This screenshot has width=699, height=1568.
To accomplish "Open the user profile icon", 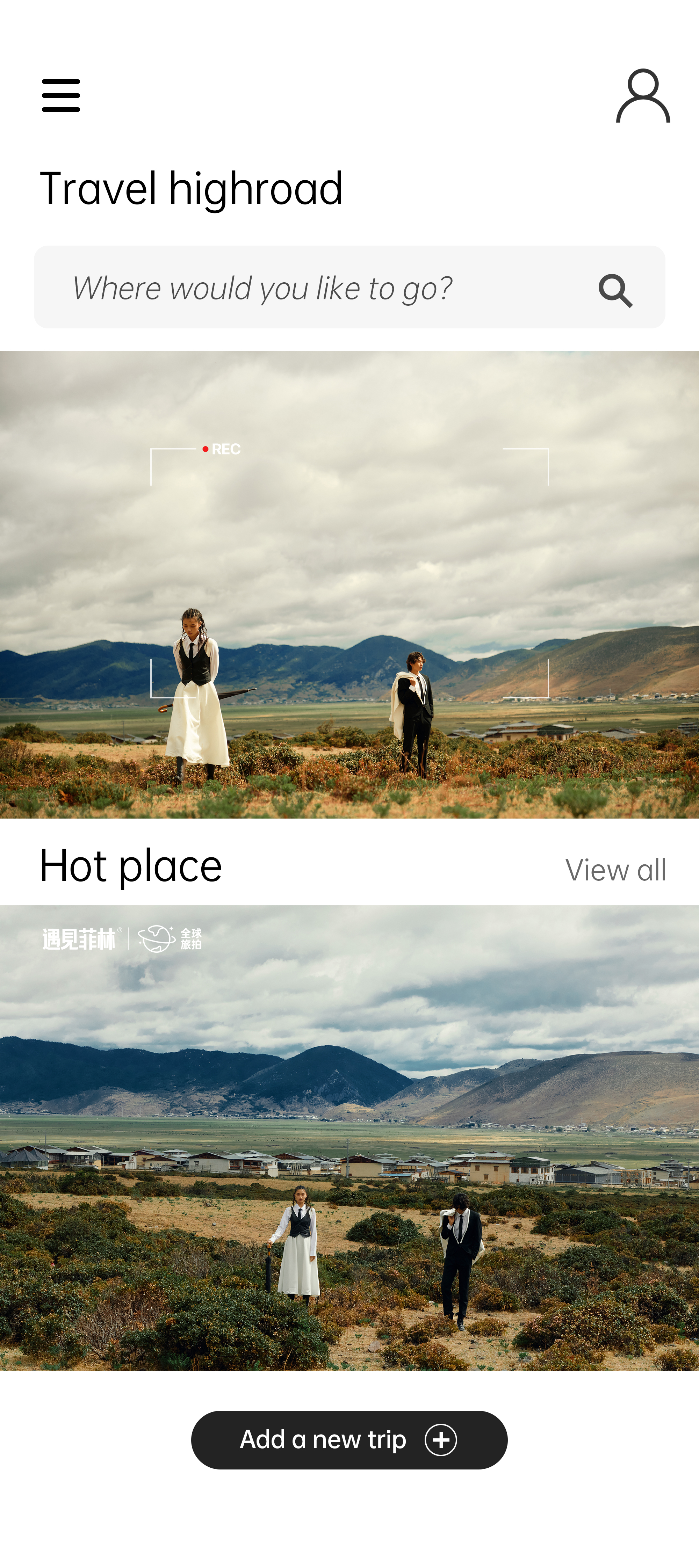I will [x=643, y=96].
